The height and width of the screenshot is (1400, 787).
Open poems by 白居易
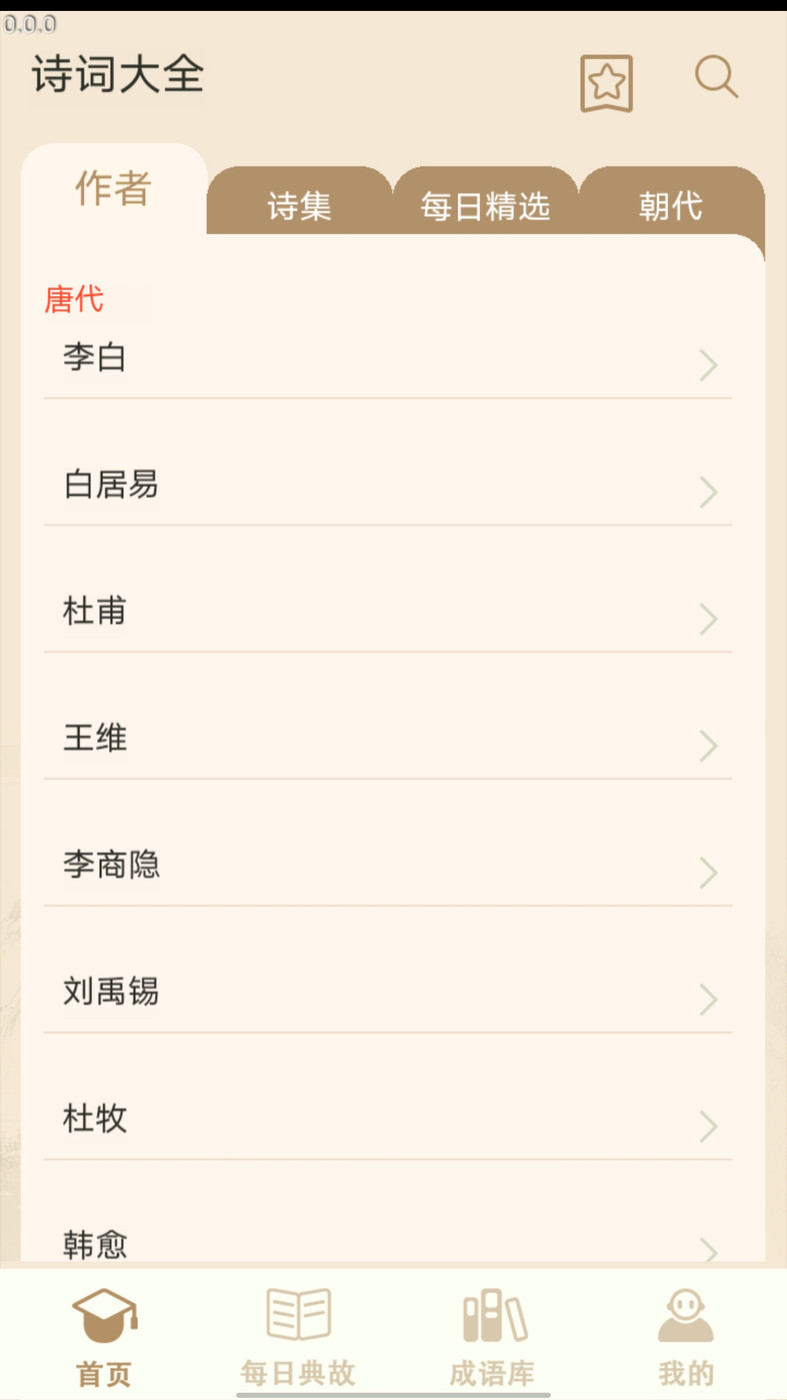point(387,486)
